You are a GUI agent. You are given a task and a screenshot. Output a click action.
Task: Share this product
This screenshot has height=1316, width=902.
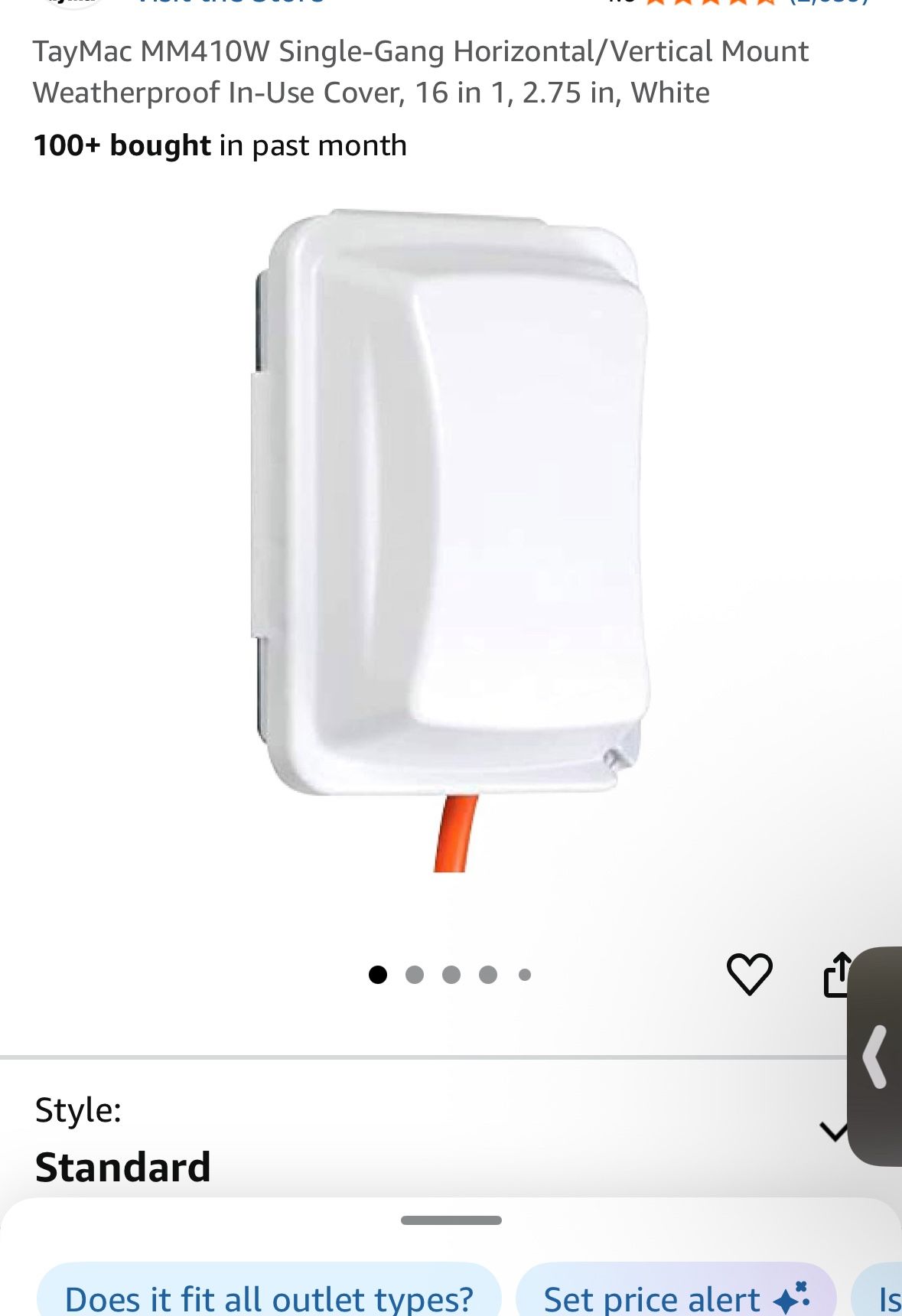click(x=836, y=974)
